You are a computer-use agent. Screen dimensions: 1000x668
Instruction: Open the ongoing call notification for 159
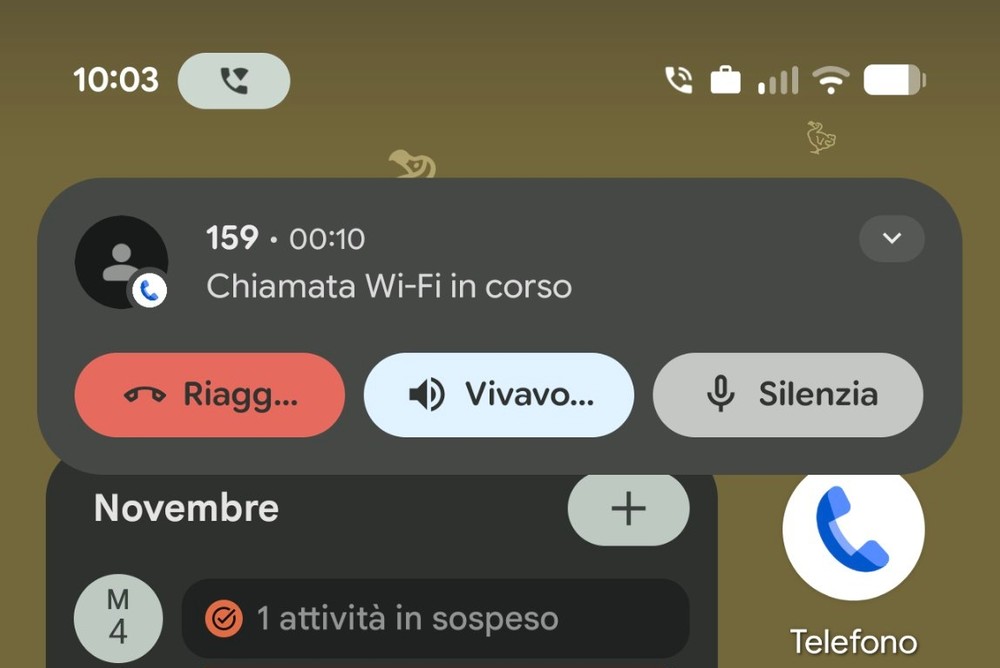450,264
